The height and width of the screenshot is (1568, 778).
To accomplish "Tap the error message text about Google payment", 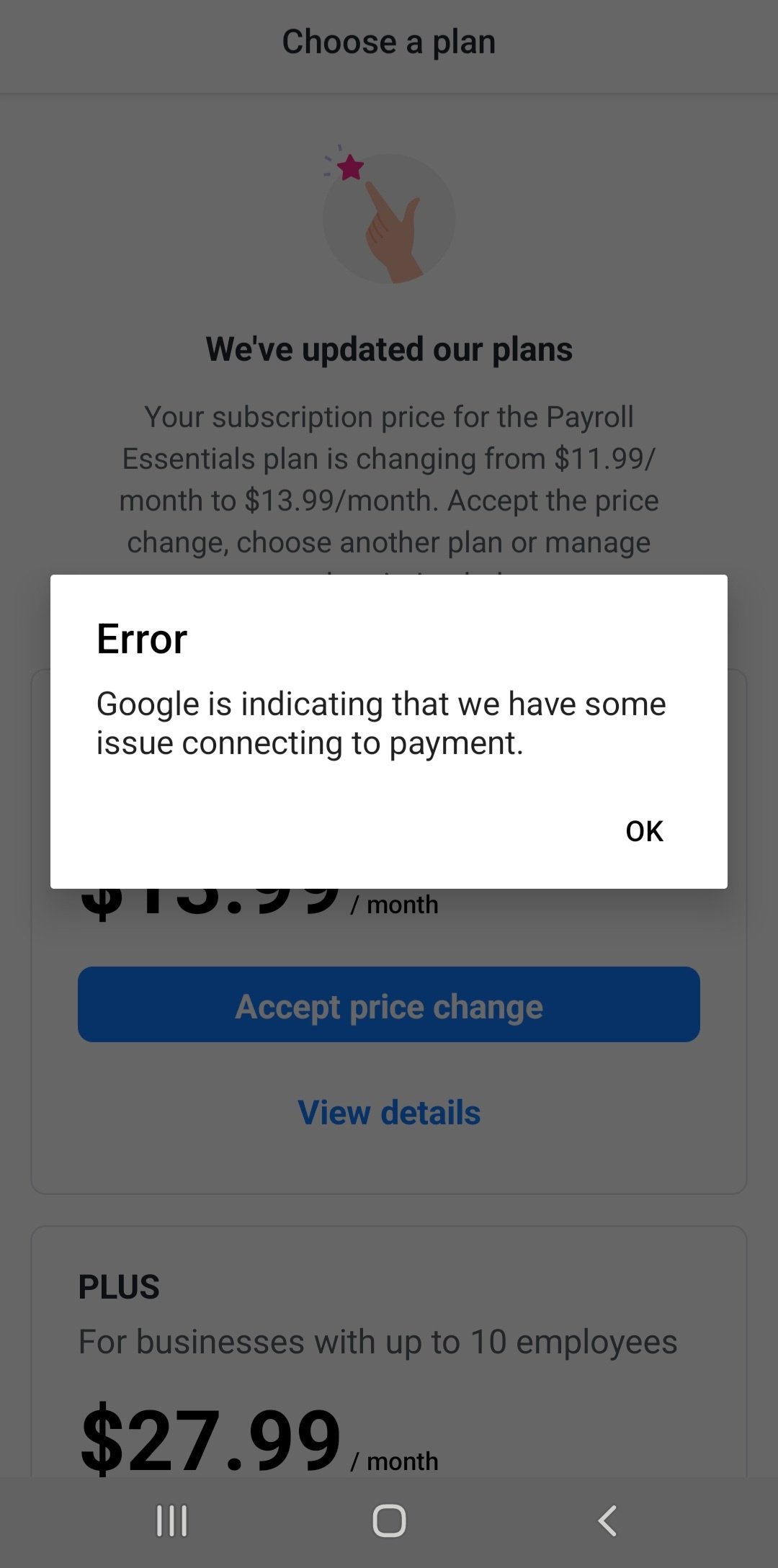I will [x=382, y=722].
